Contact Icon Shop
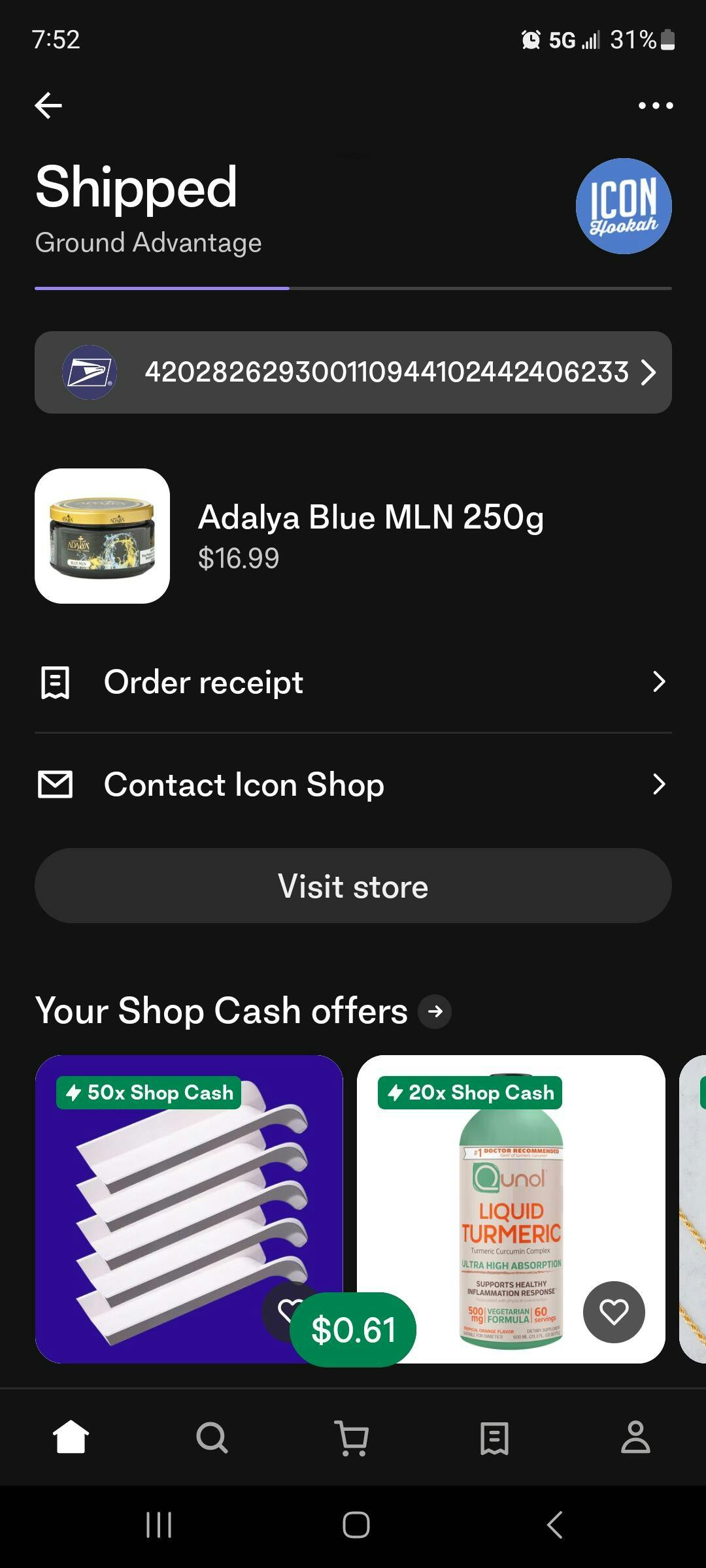This screenshot has width=706, height=1568. [353, 784]
